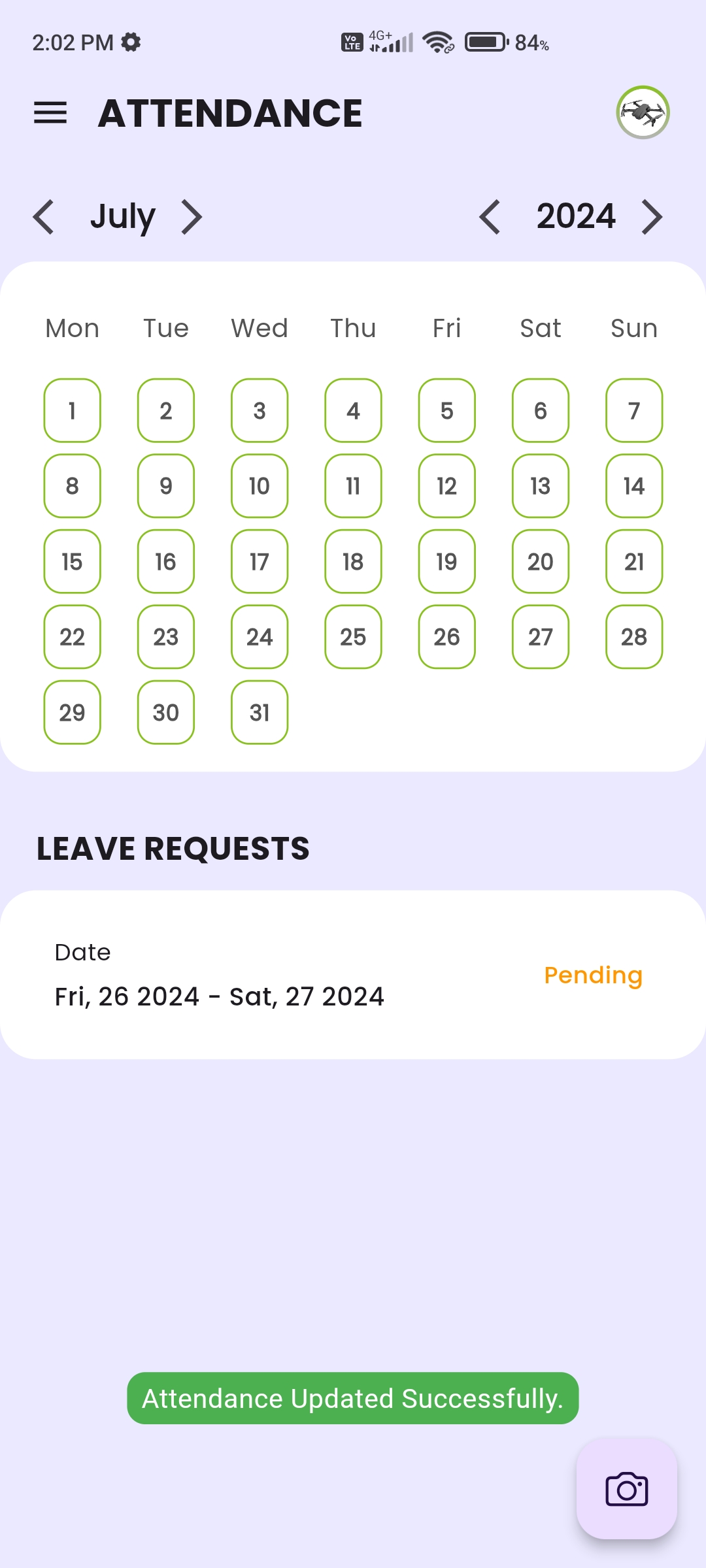Screen dimensions: 706x1568
Task: Go back to the year before 2024
Action: (x=490, y=217)
